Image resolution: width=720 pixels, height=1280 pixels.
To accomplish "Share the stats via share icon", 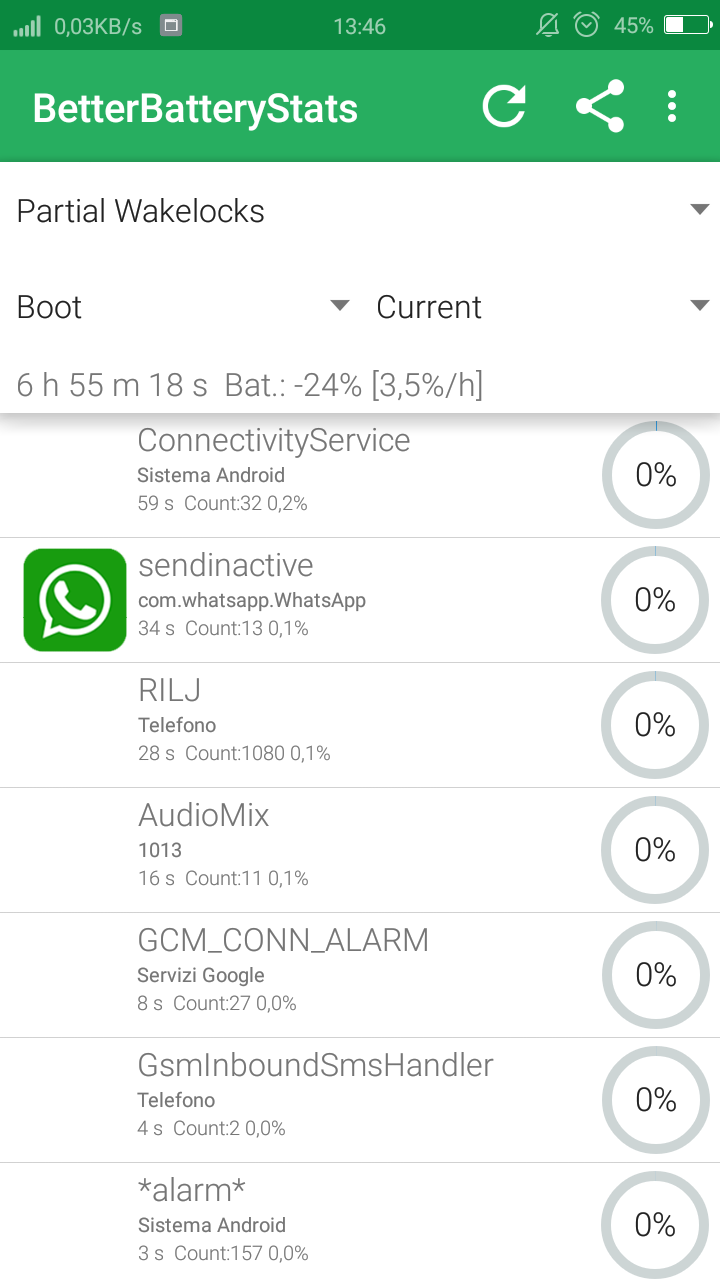I will (600, 106).
